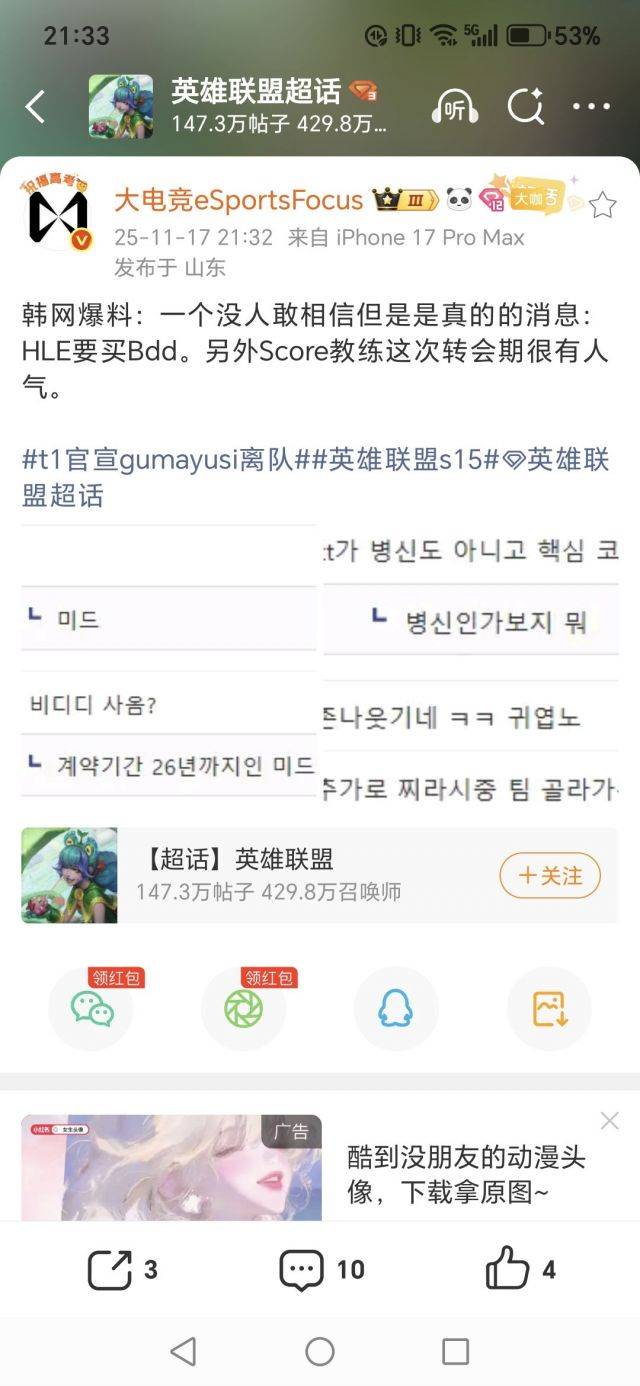Save the post as an image
640x1386 pixels.
click(549, 1008)
